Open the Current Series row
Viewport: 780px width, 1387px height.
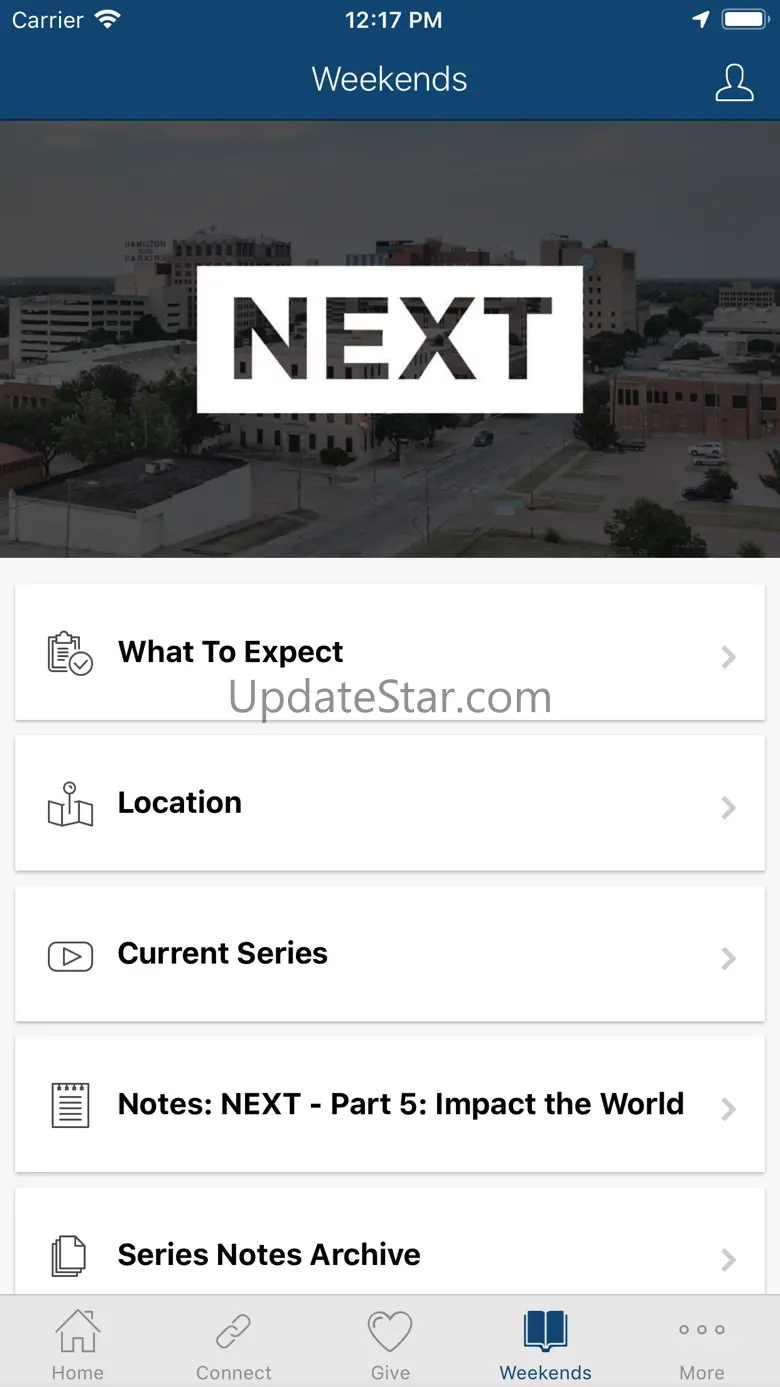(x=390, y=954)
